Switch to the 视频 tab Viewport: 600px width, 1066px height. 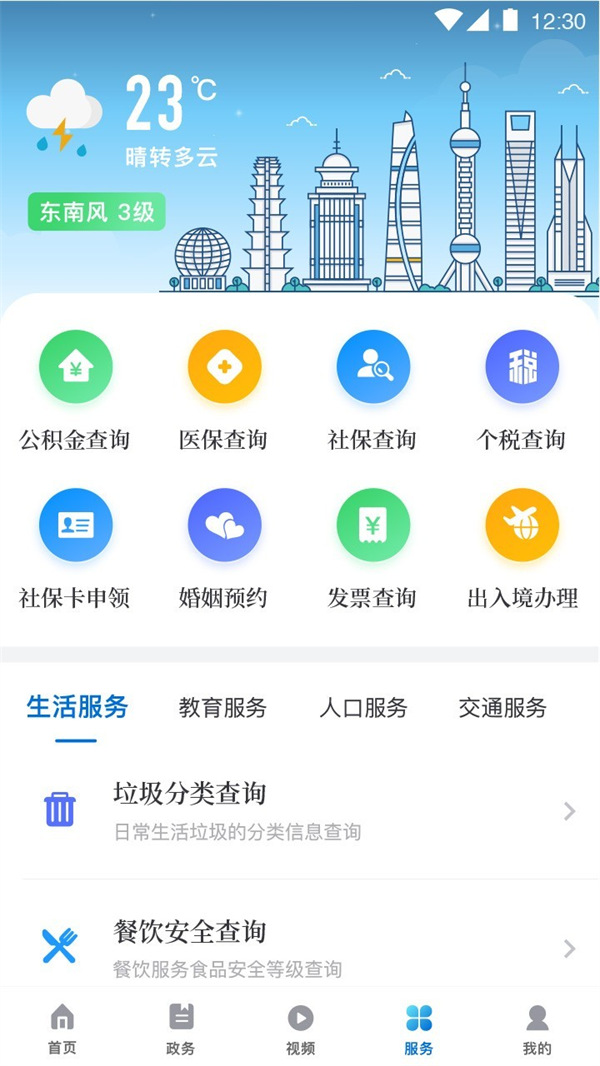click(x=300, y=1029)
